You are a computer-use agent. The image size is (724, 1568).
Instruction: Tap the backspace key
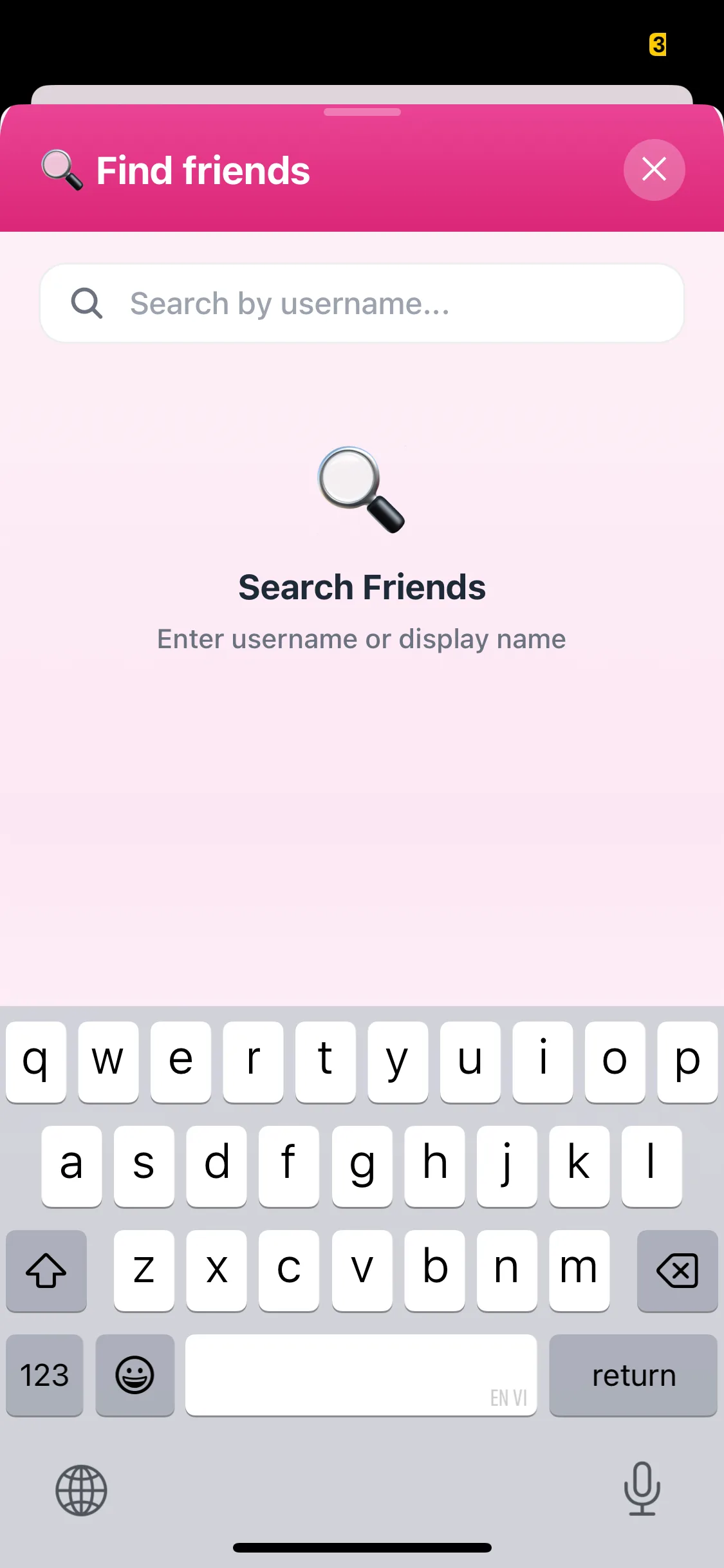[677, 1271]
